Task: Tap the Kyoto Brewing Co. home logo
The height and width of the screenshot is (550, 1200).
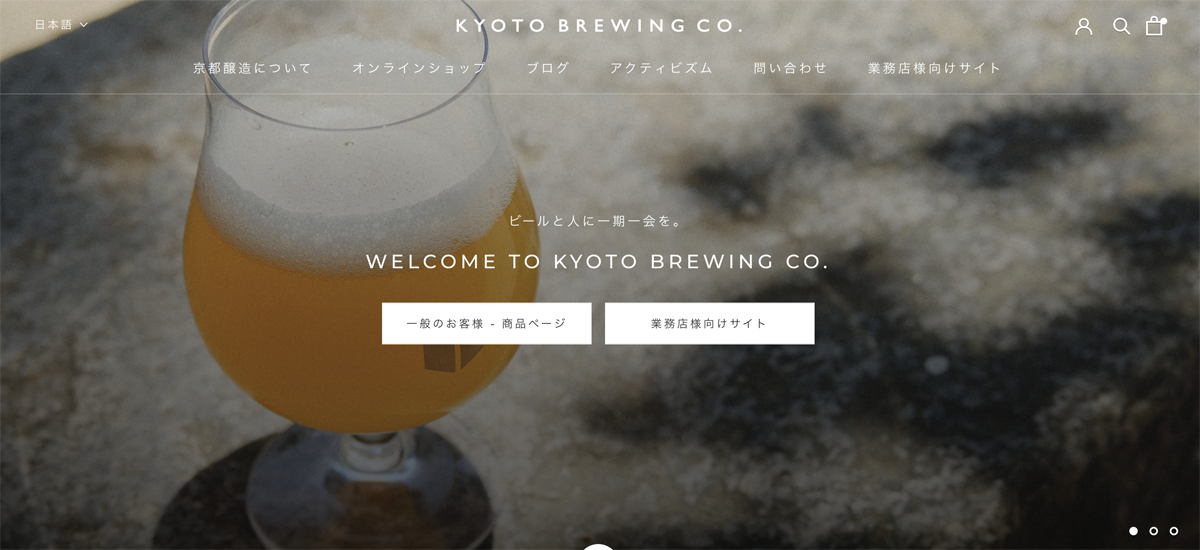Action: tap(599, 26)
